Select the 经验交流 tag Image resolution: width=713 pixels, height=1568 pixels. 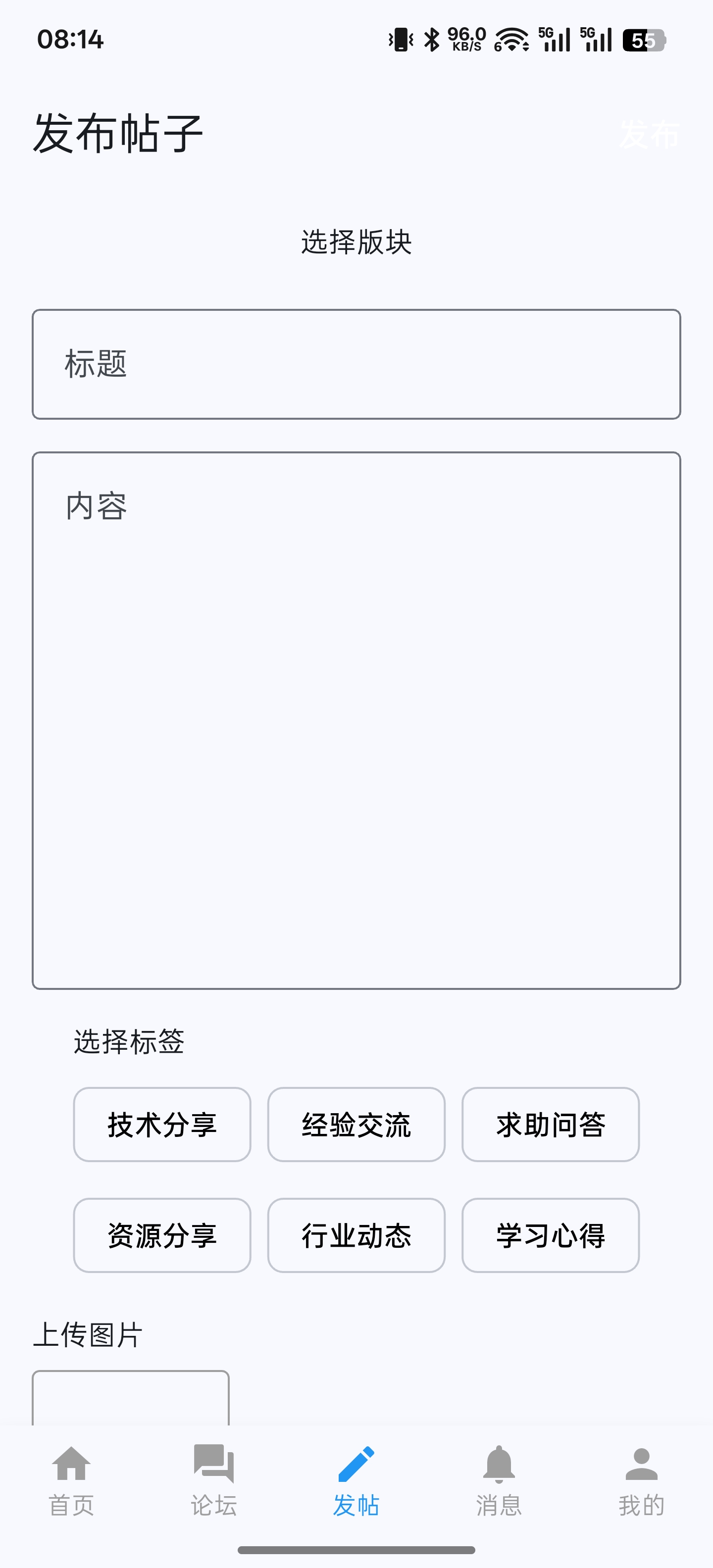[356, 1124]
